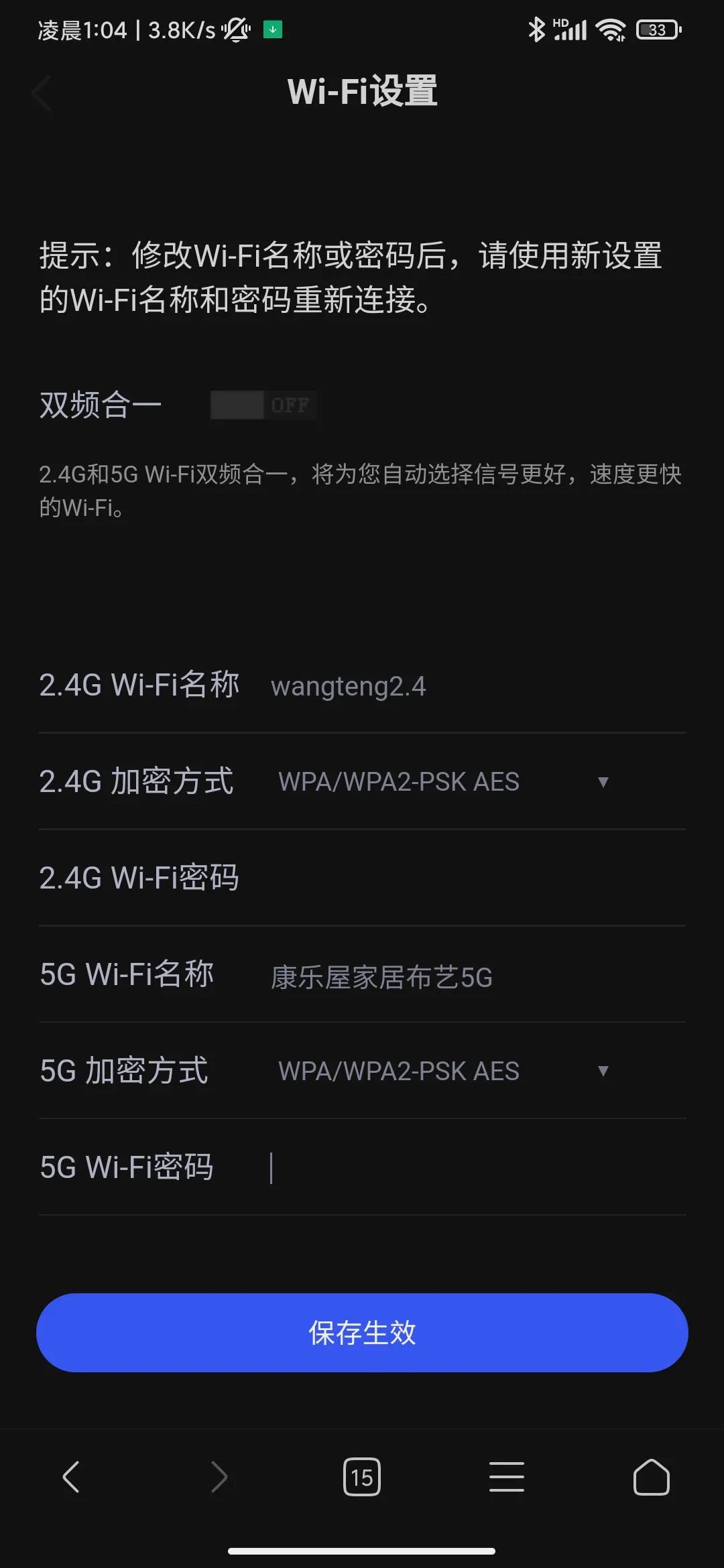Save changes with the 保存生效 button
This screenshot has height=1568, width=724.
[362, 1333]
